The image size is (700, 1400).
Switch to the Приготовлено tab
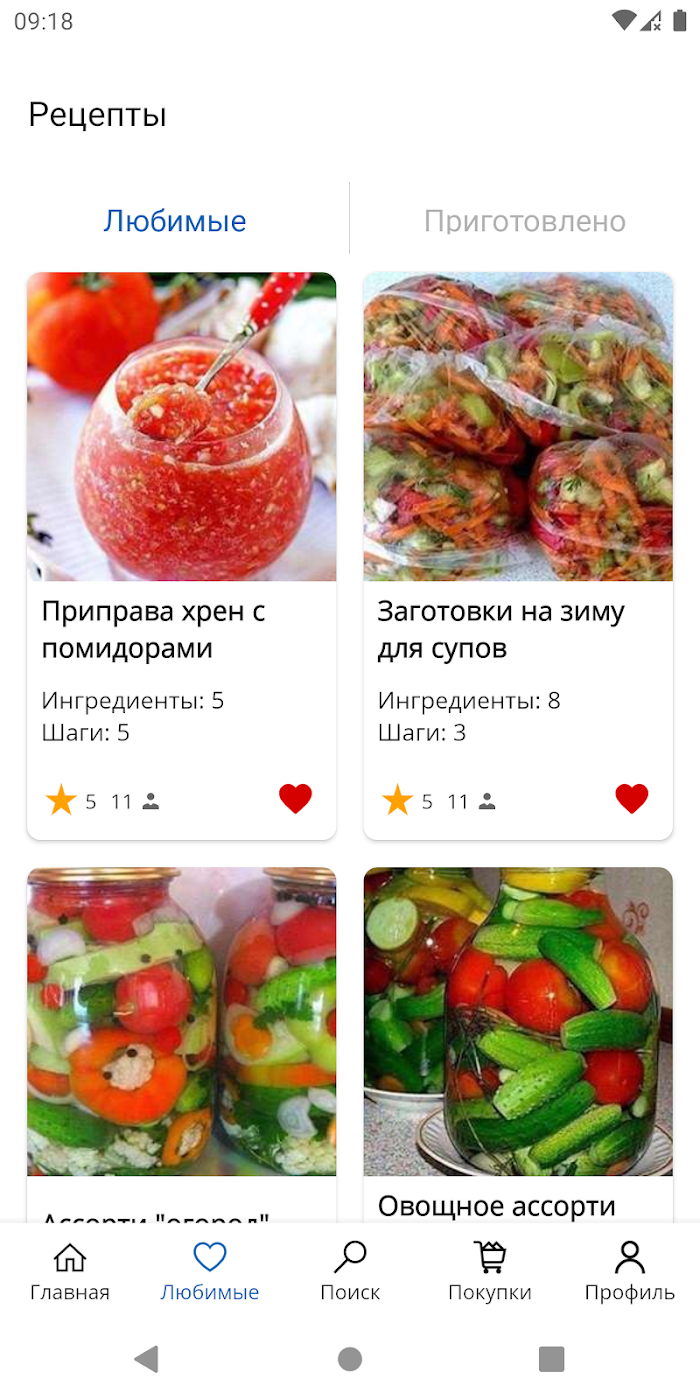(x=525, y=221)
